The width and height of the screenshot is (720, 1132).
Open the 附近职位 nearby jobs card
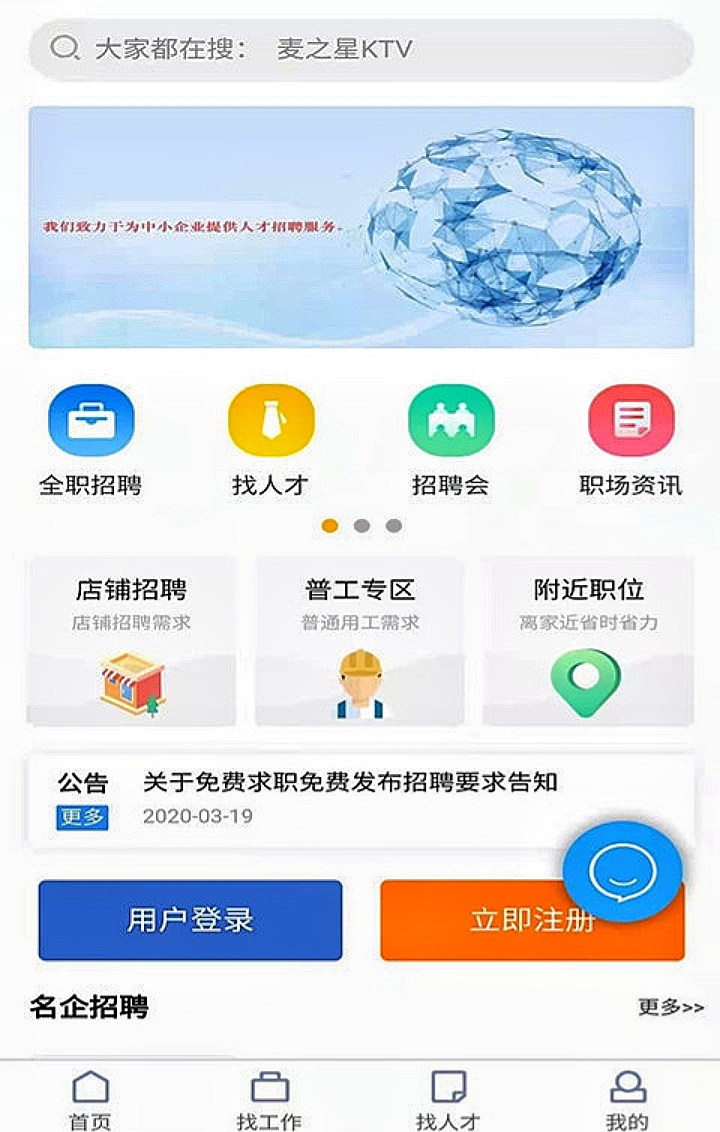[588, 640]
